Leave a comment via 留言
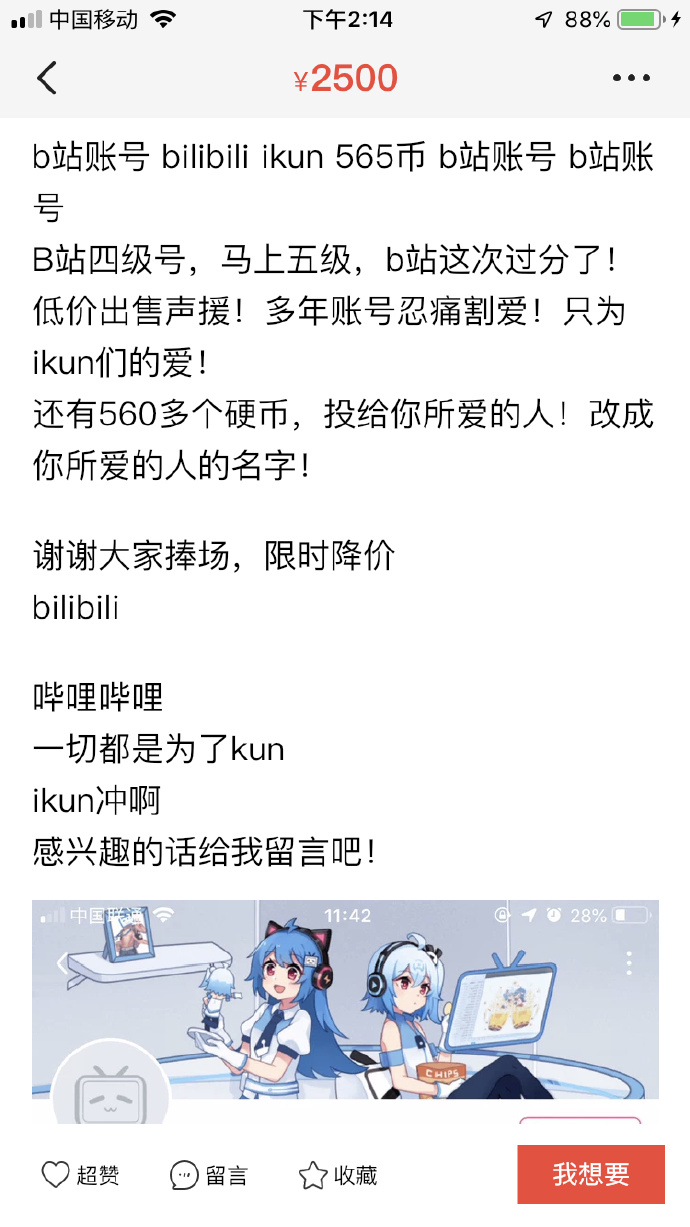Image resolution: width=690 pixels, height=1227 pixels. (209, 1175)
